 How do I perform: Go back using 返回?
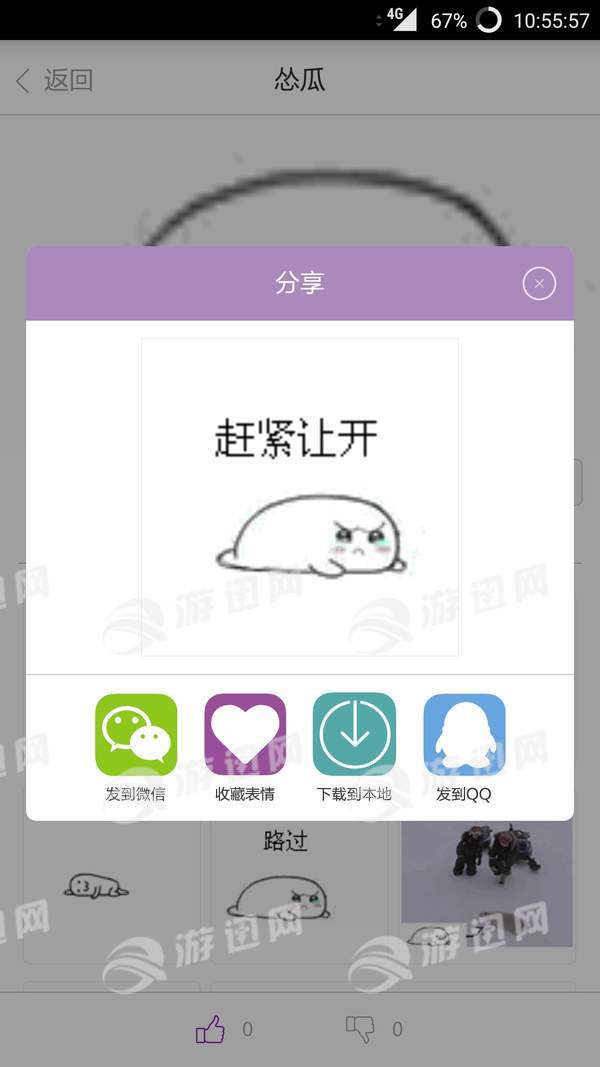[x=54, y=80]
